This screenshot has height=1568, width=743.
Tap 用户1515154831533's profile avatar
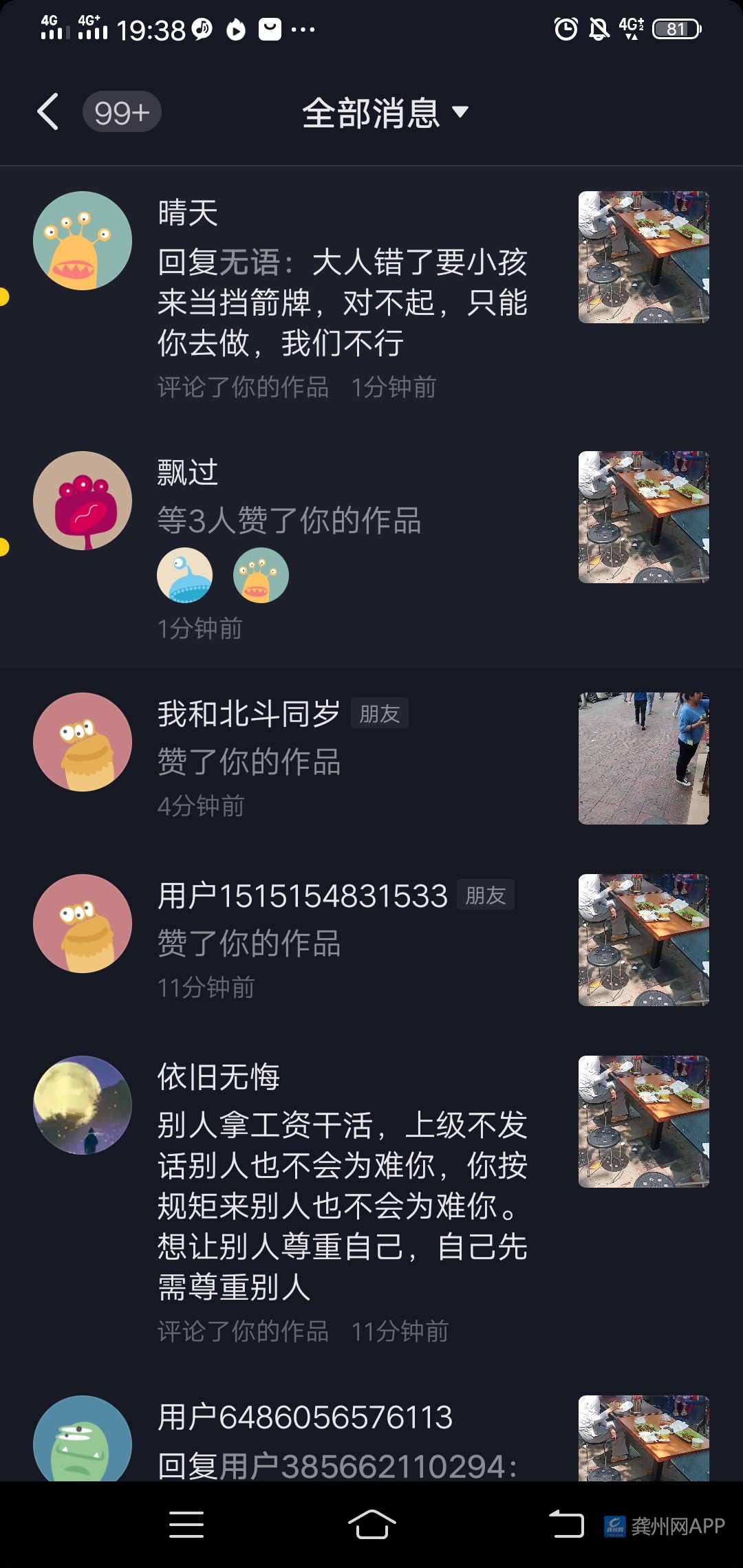[83, 924]
